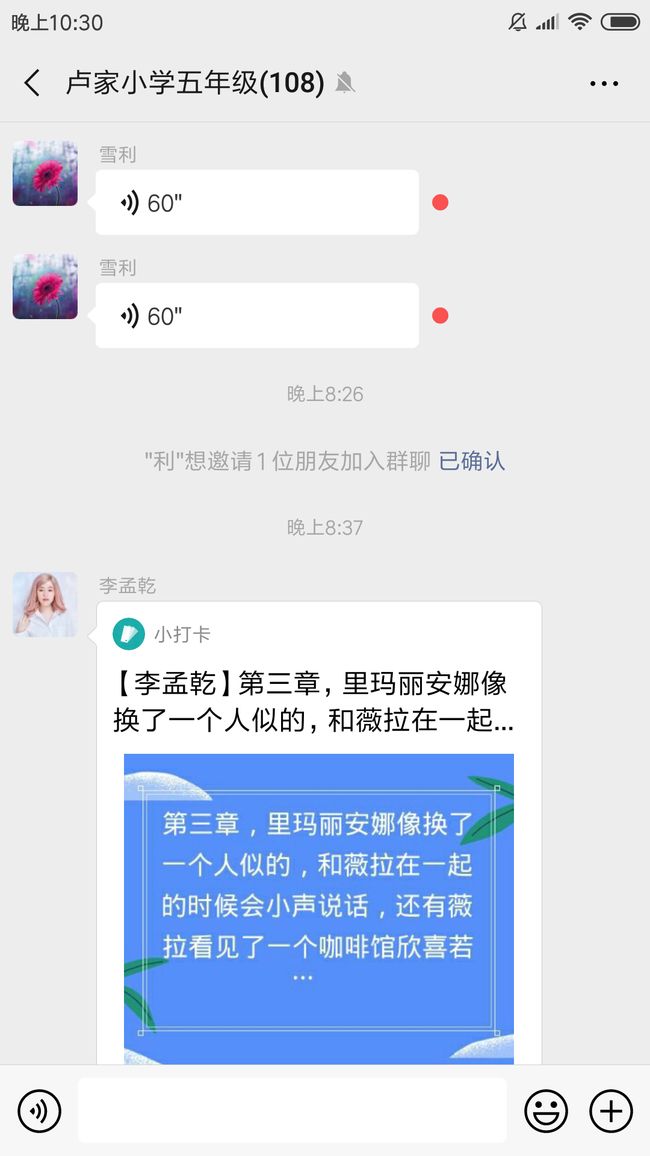Open the emoji picker

546,1111
